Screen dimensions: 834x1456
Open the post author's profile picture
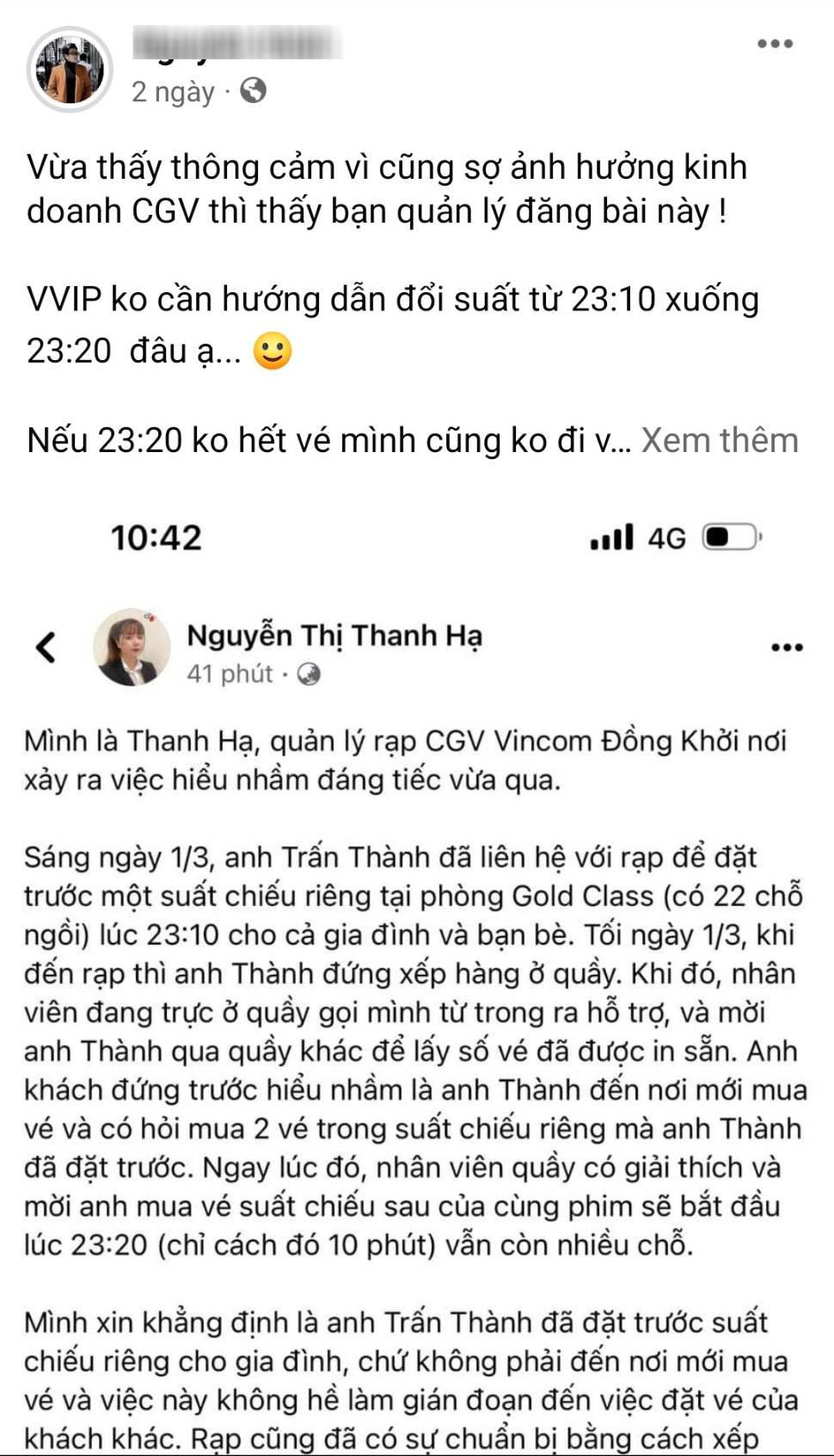70,70
